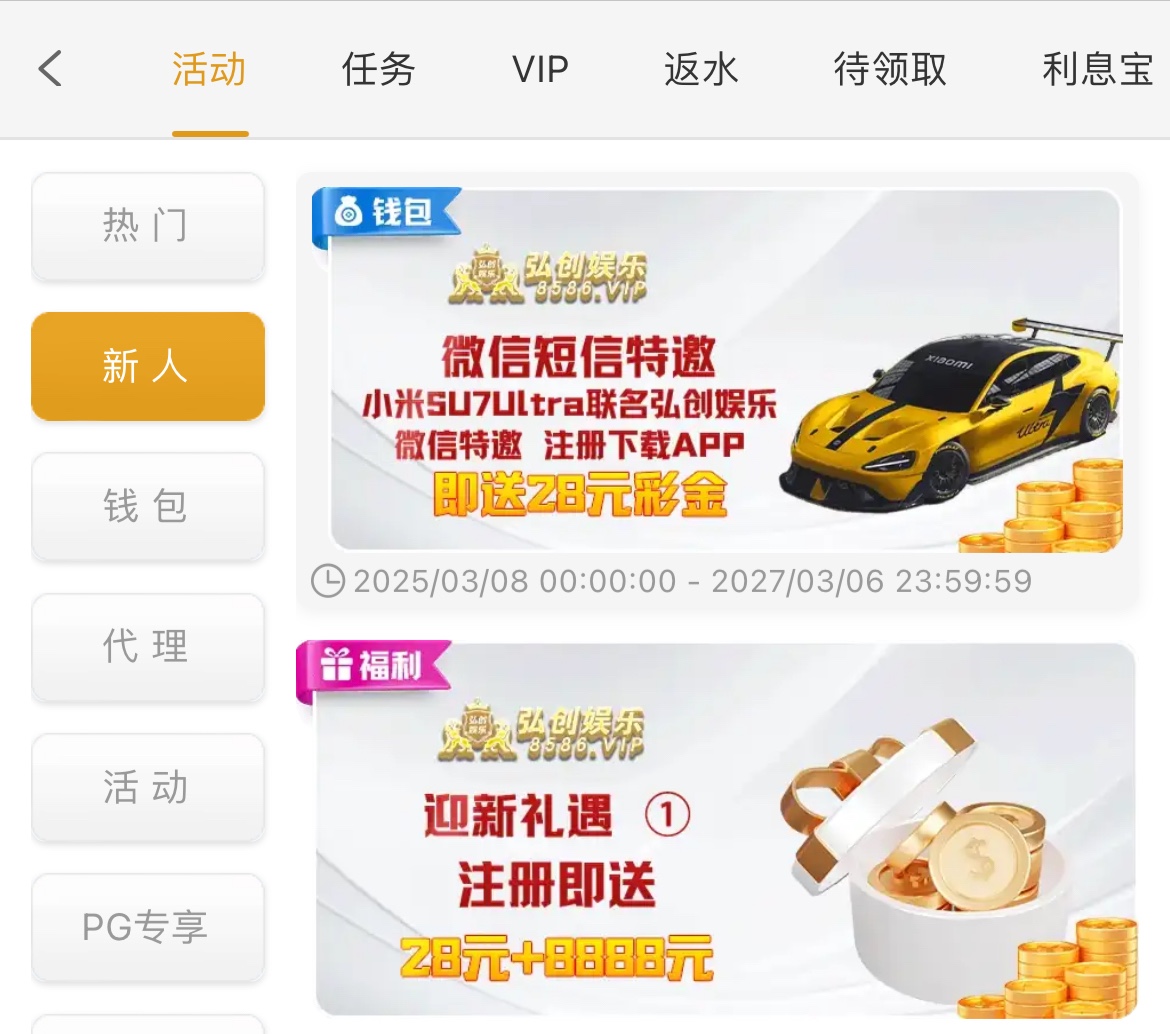1170x1034 pixels.
Task: Switch to the 返水 tab
Action: (x=701, y=70)
